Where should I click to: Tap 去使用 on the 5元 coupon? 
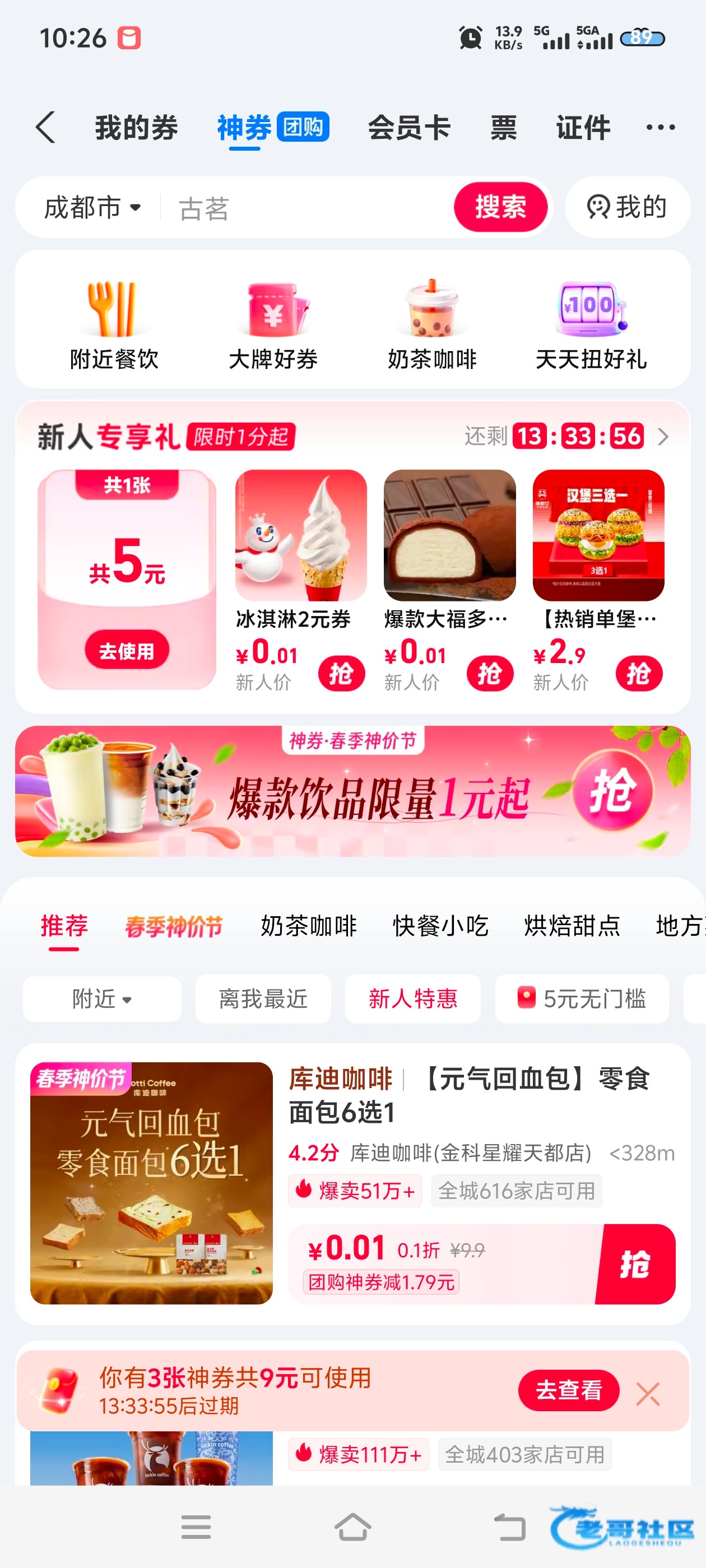pos(127,651)
